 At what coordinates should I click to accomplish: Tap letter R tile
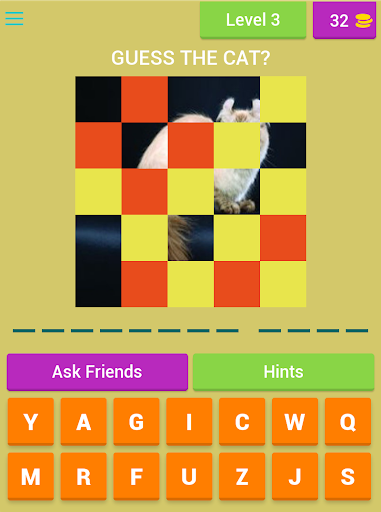click(84, 476)
